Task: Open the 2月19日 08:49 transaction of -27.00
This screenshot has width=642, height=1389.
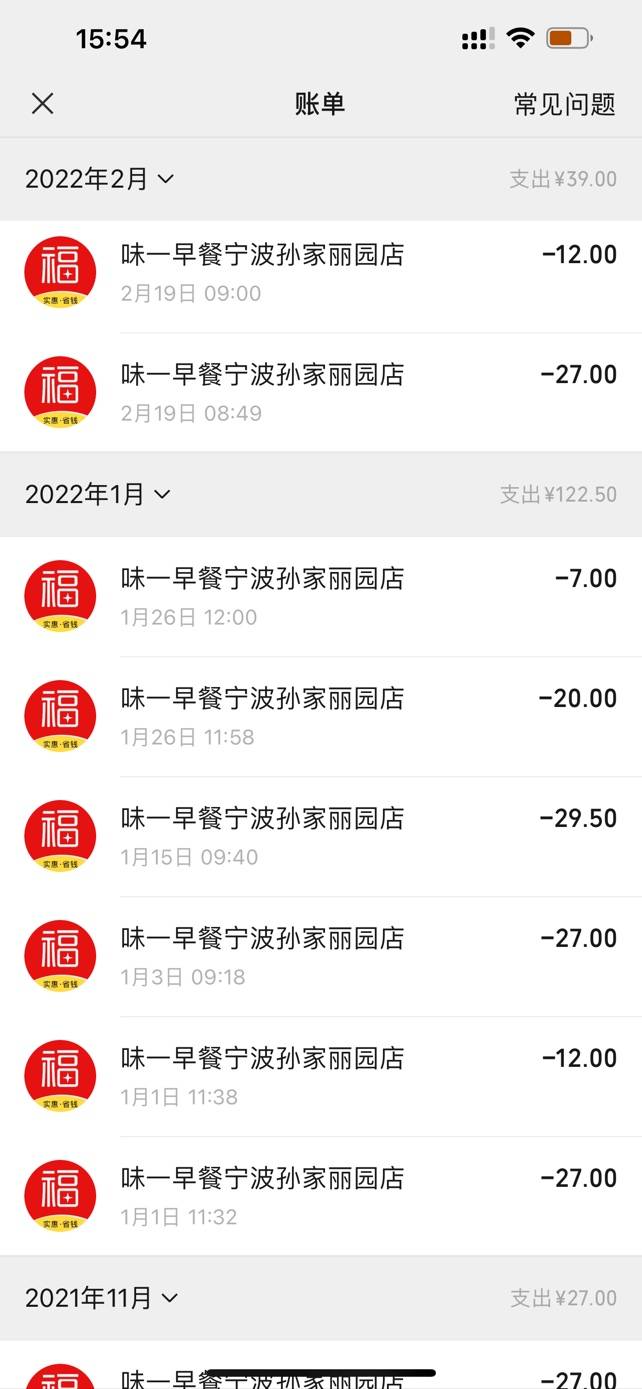Action: [320, 392]
